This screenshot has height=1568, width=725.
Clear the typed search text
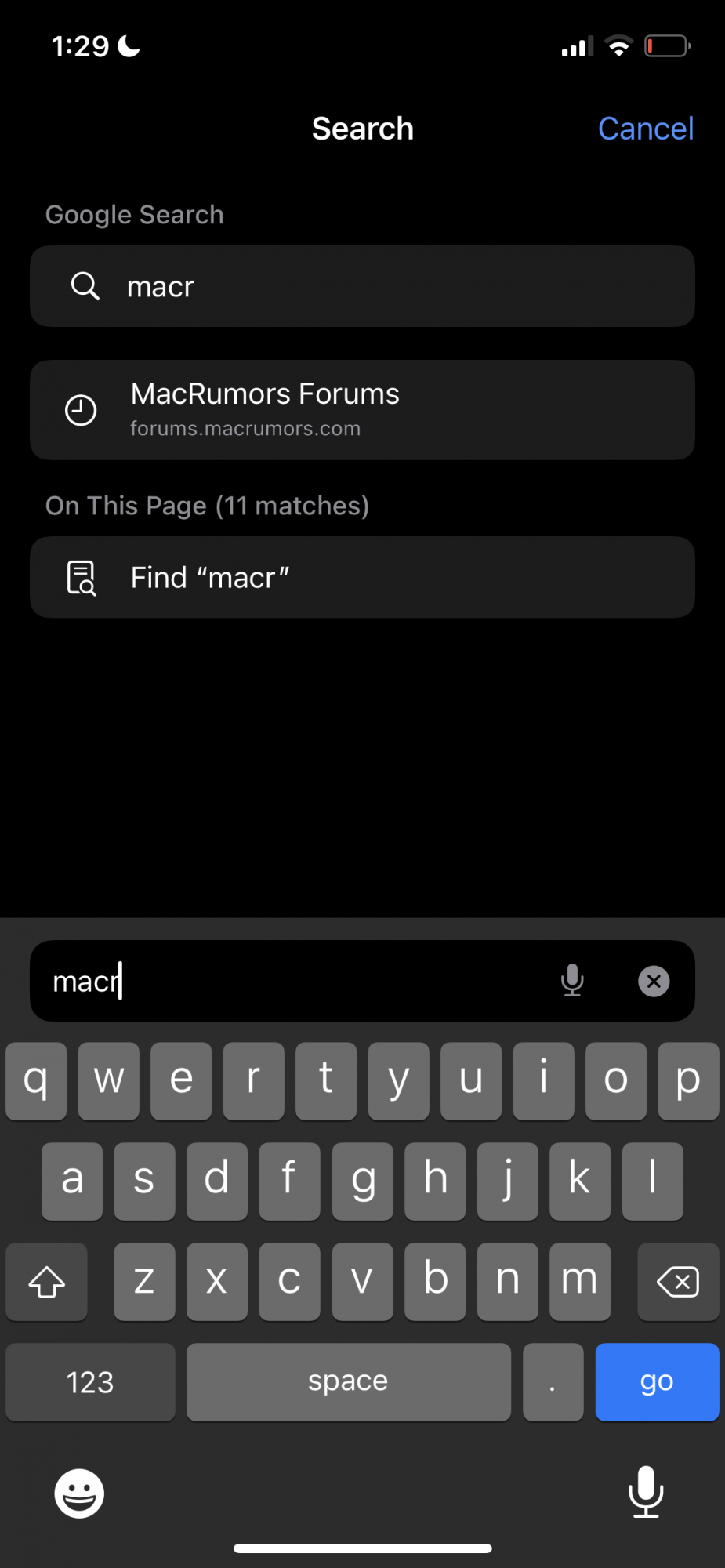click(654, 981)
